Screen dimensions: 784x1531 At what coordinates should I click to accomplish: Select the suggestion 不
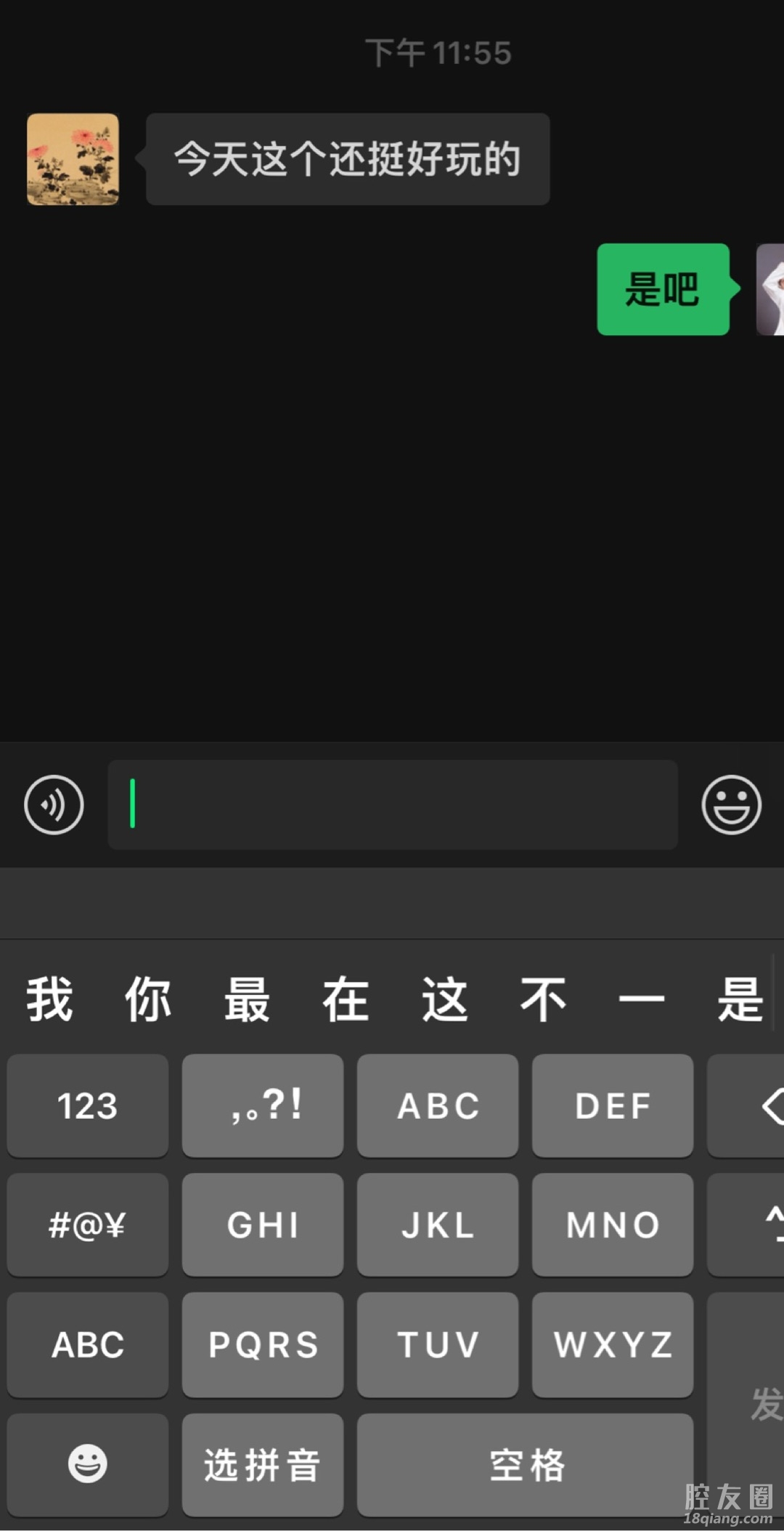point(543,999)
